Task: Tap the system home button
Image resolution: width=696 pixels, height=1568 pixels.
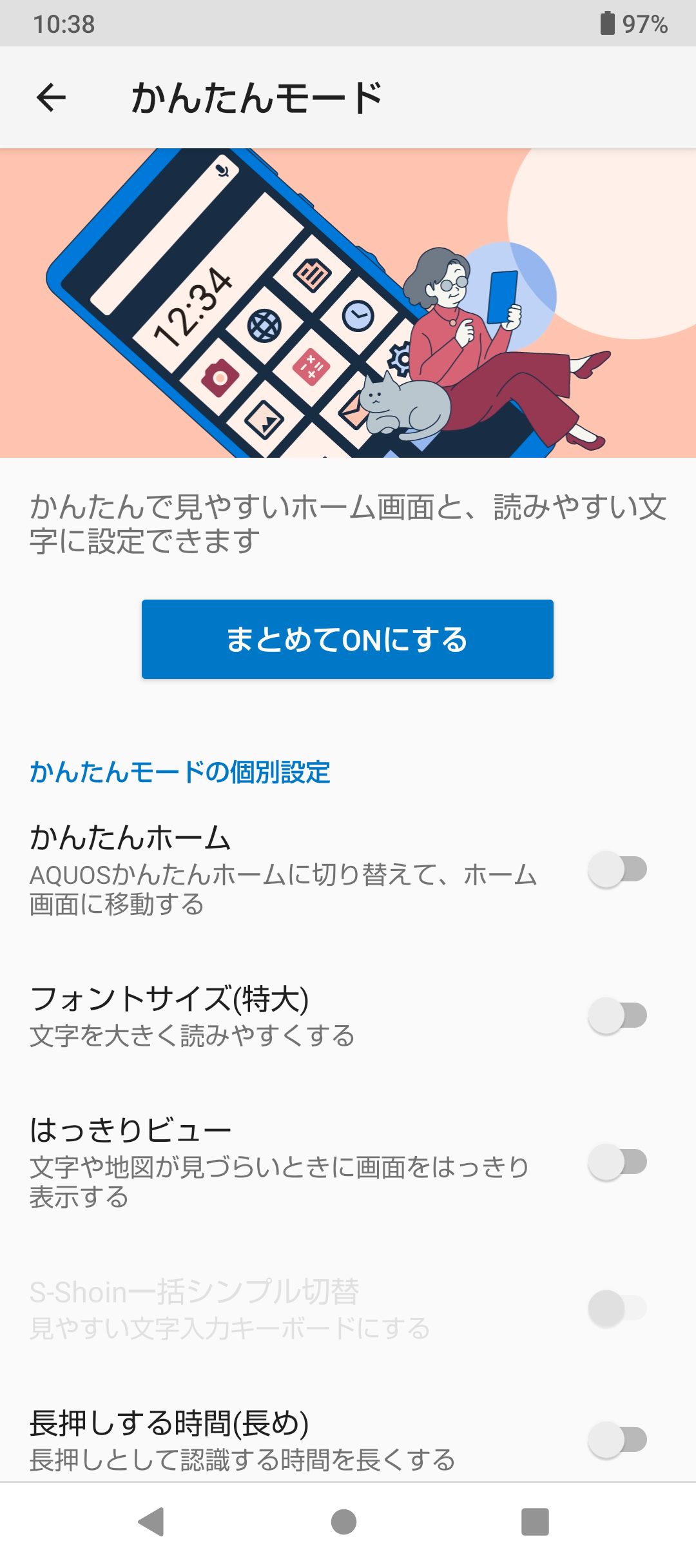Action: 343,1522
